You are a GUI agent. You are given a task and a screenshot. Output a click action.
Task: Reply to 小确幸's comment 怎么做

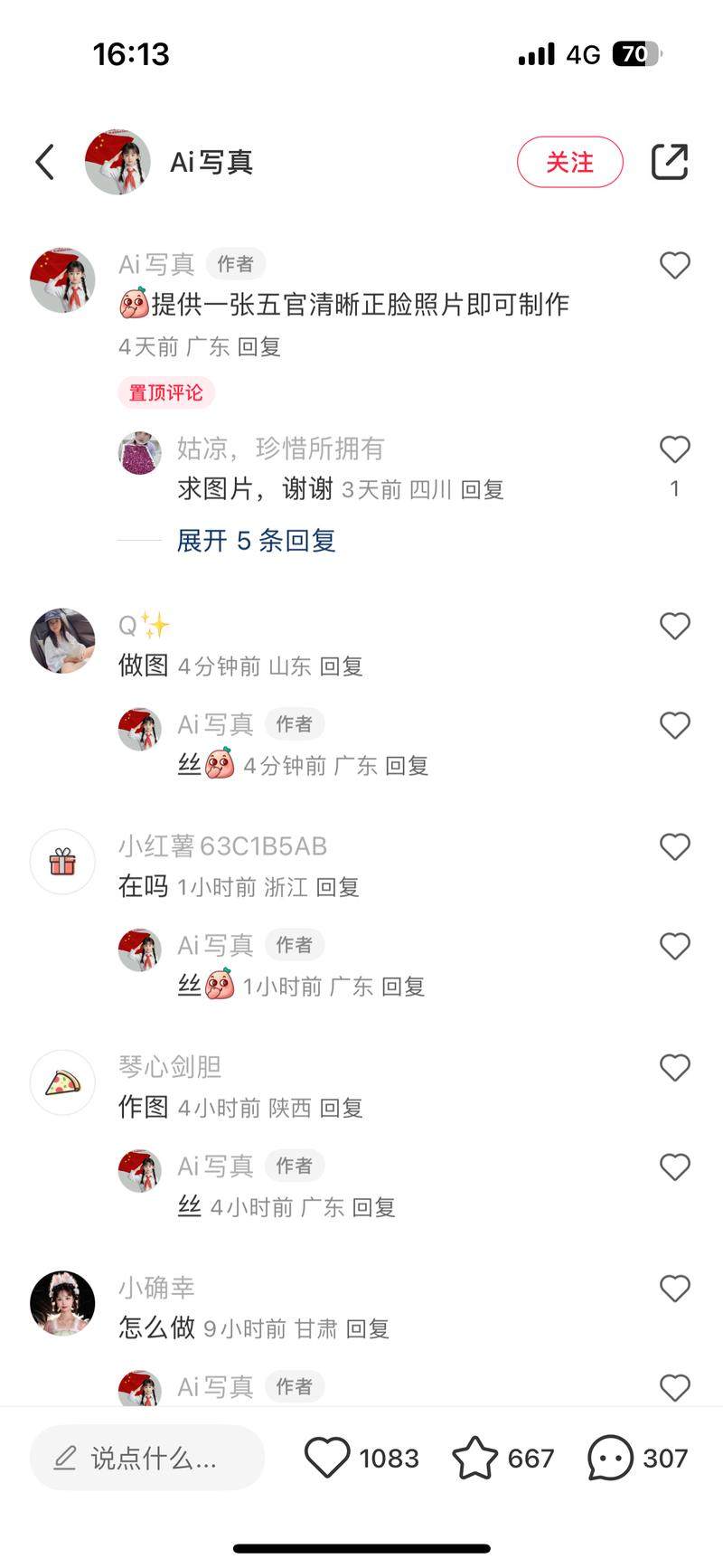click(367, 1328)
